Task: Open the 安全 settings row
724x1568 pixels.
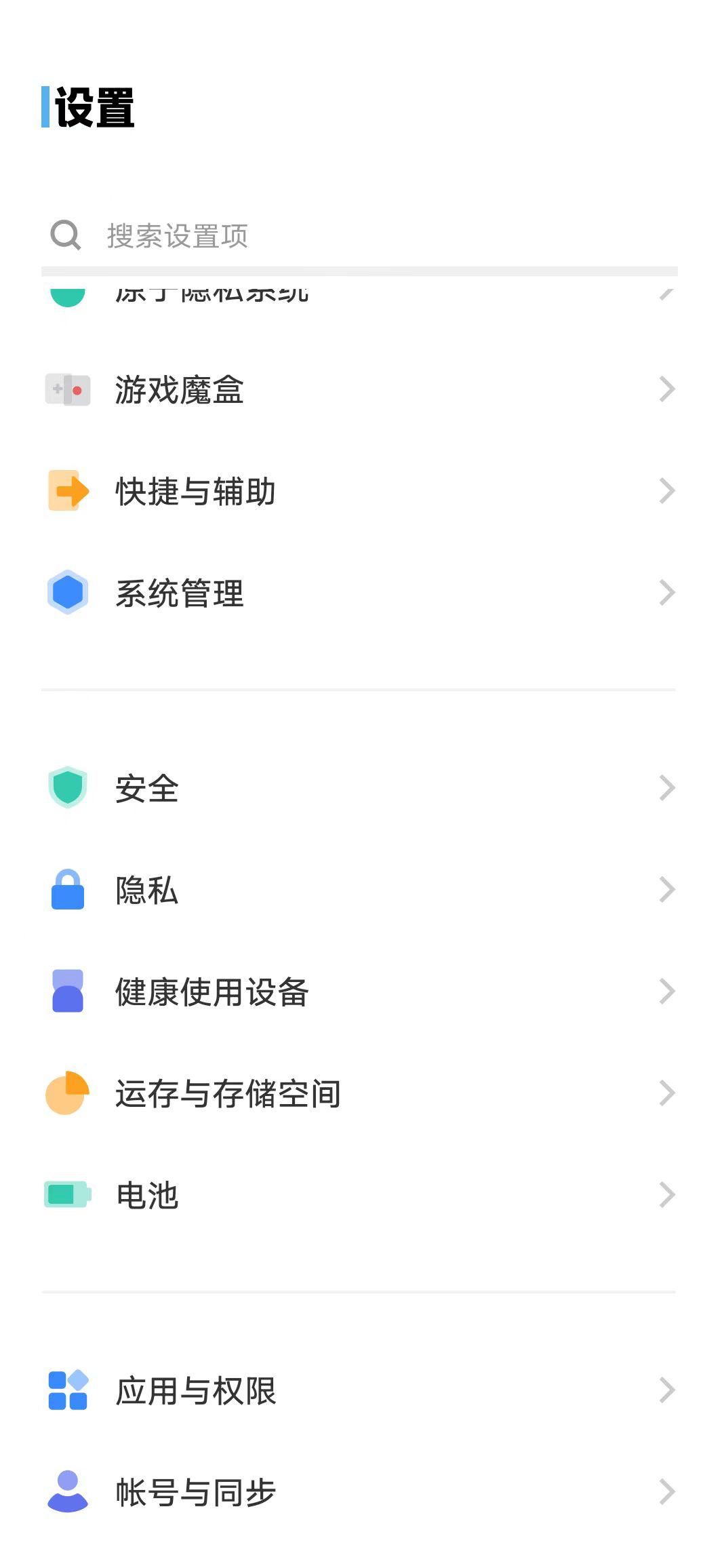Action: point(359,788)
